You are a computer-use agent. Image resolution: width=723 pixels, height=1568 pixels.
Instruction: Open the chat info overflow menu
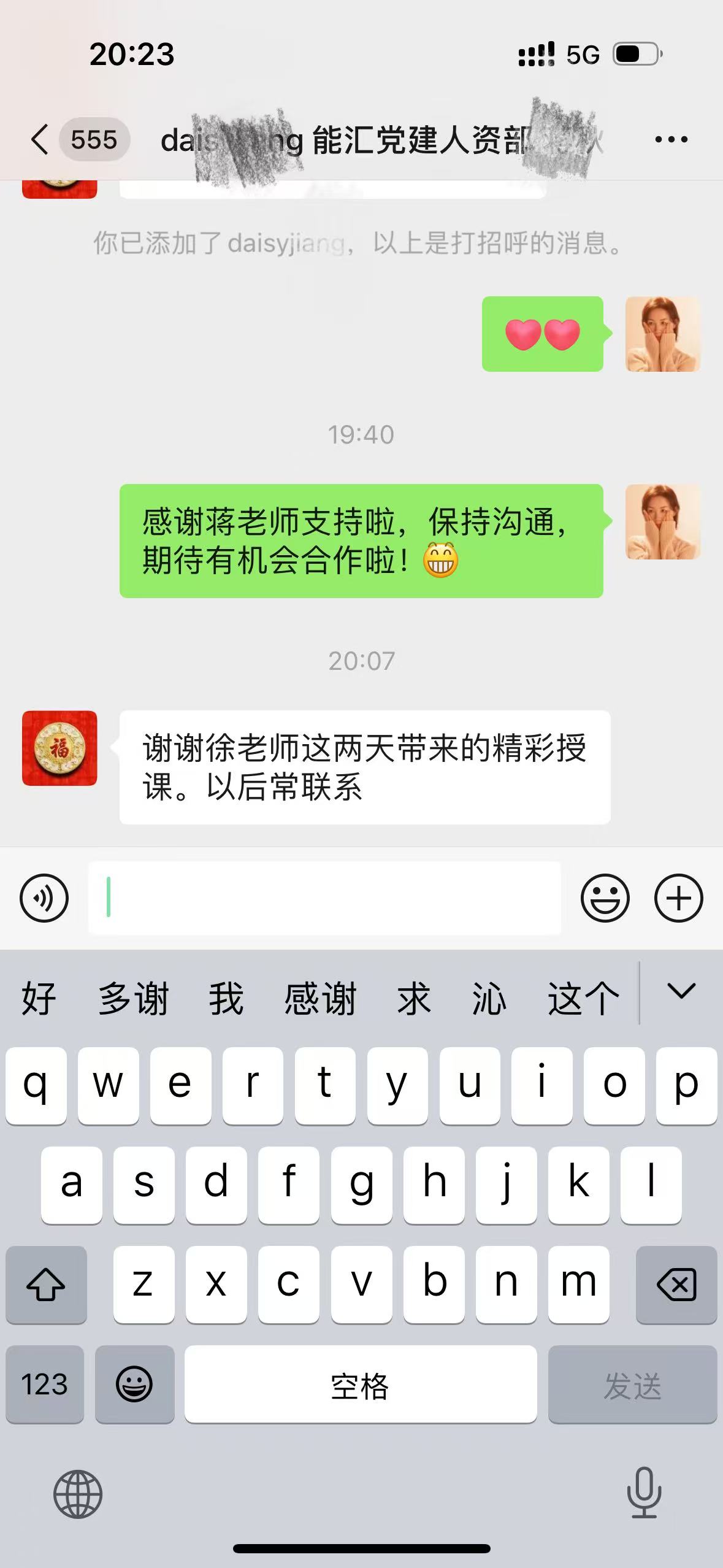671,140
